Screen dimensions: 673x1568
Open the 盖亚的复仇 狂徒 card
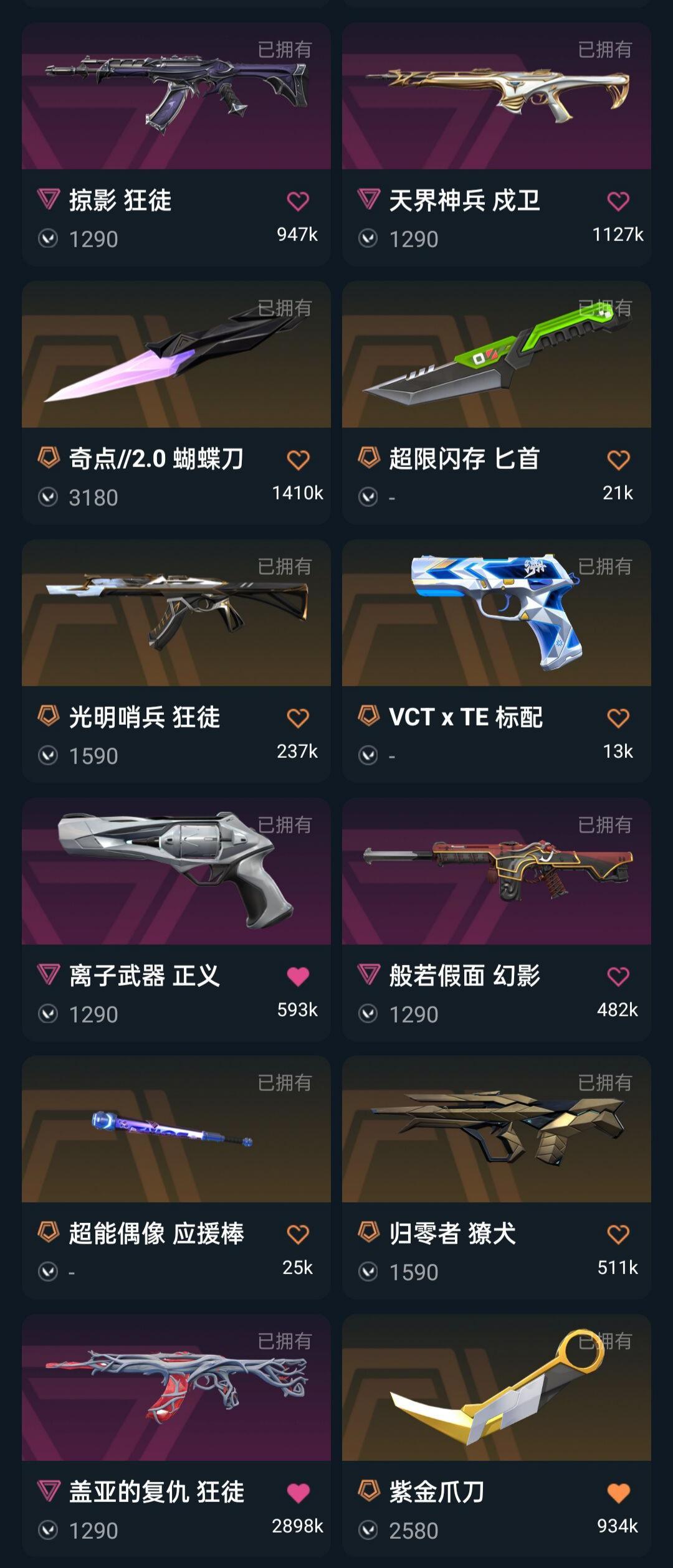(x=176, y=1436)
